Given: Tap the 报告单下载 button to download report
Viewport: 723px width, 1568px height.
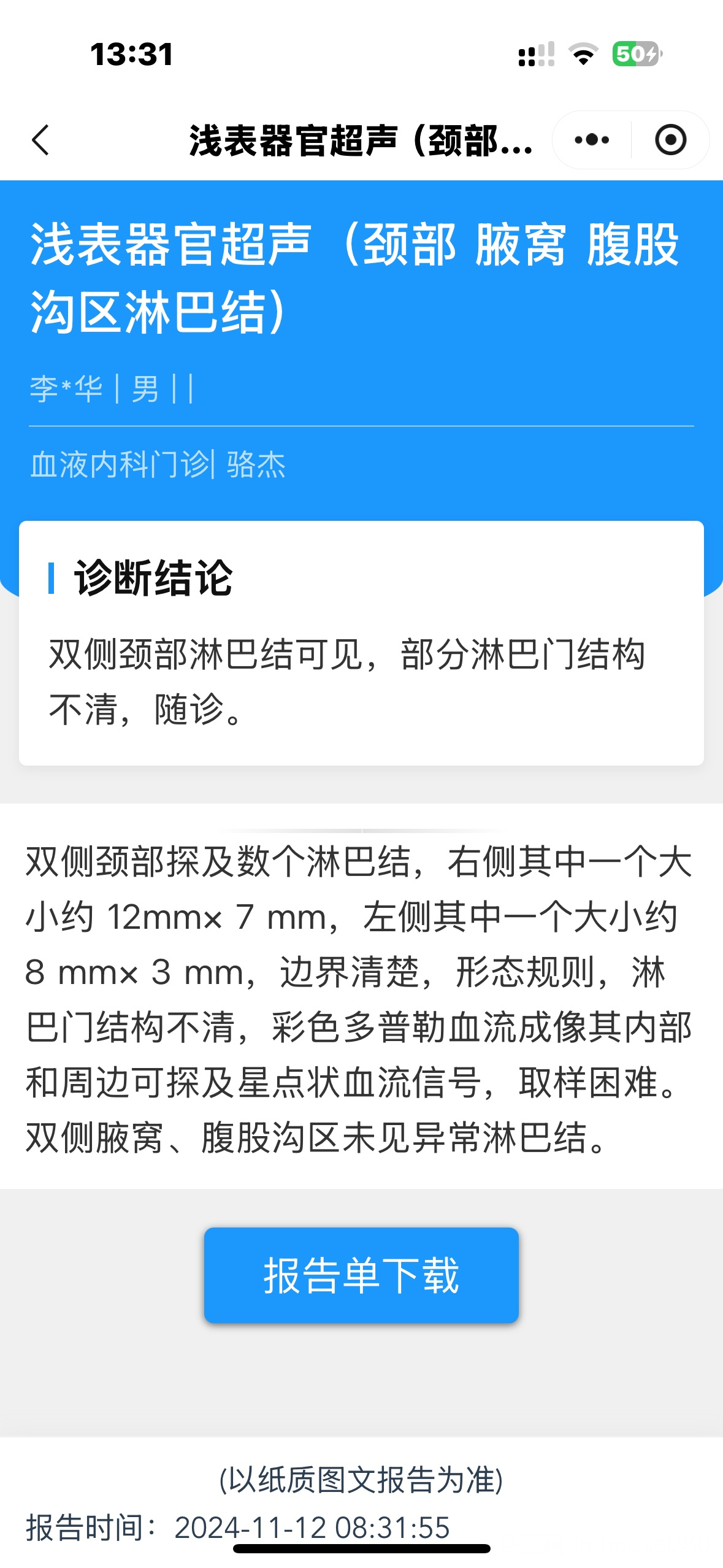Looking at the screenshot, I should coord(361,1275).
